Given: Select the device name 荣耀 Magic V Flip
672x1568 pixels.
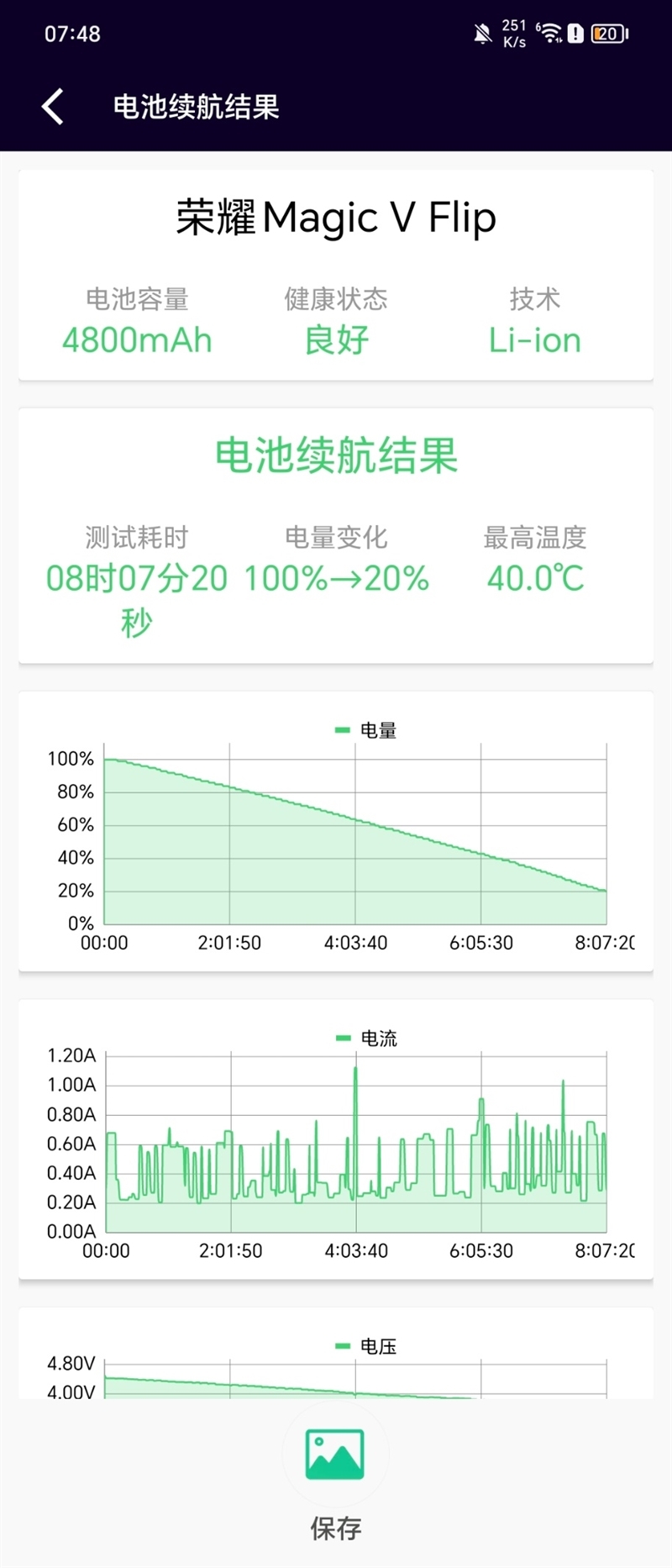Looking at the screenshot, I should coord(336,217).
